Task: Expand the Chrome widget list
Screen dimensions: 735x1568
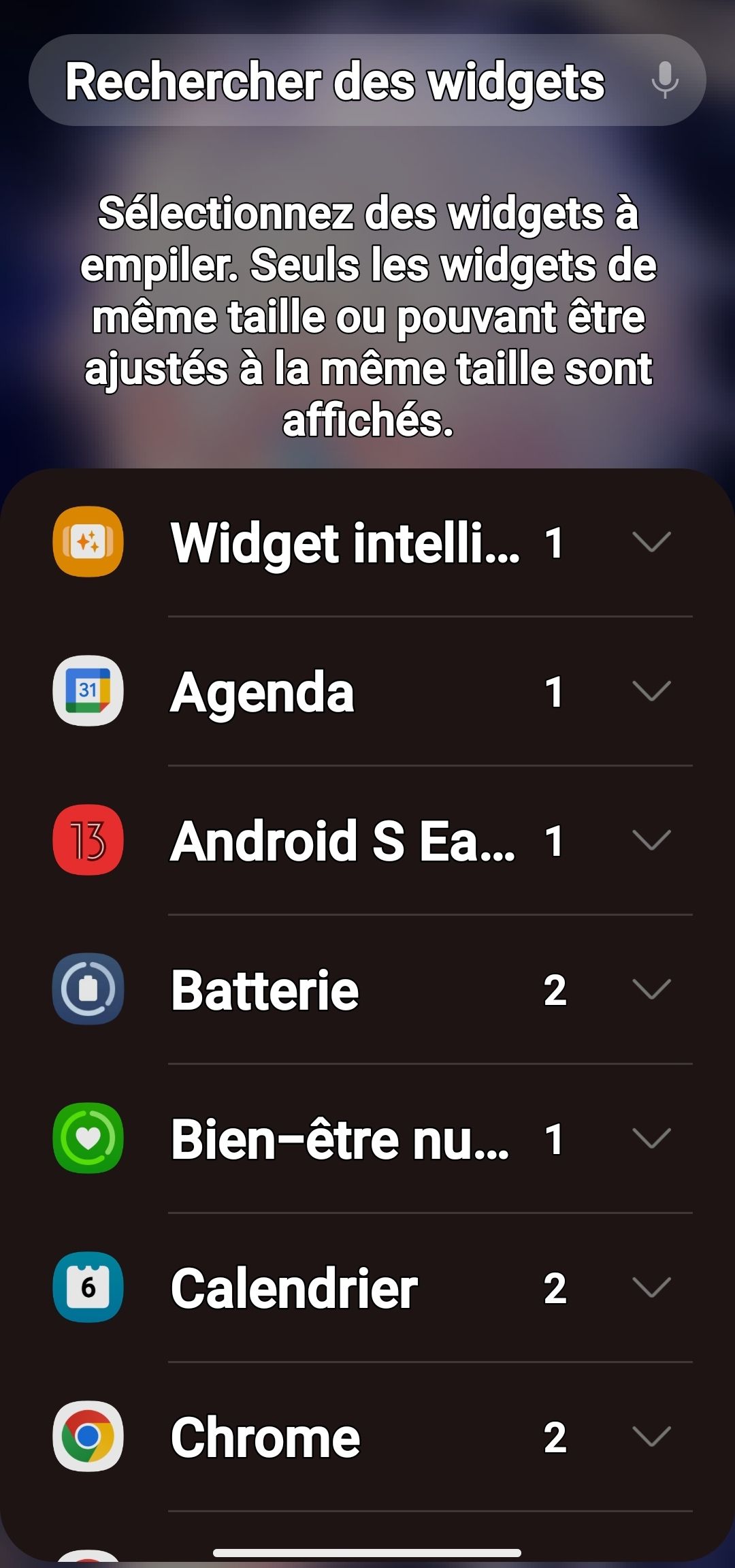Action: pos(651,1437)
